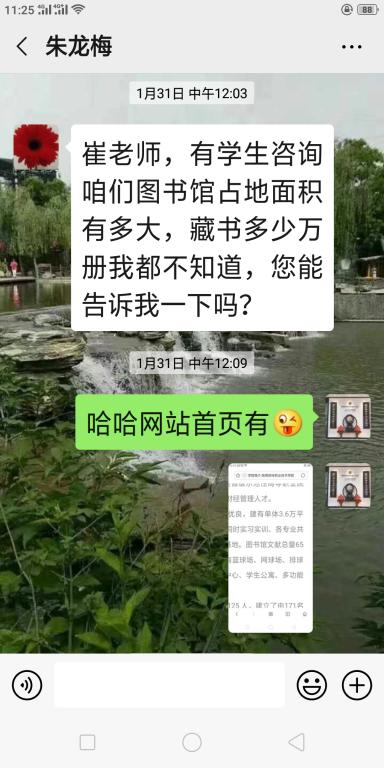The width and height of the screenshot is (384, 768).
Task: Open the three-dot chat options menu
Action: click(352, 47)
